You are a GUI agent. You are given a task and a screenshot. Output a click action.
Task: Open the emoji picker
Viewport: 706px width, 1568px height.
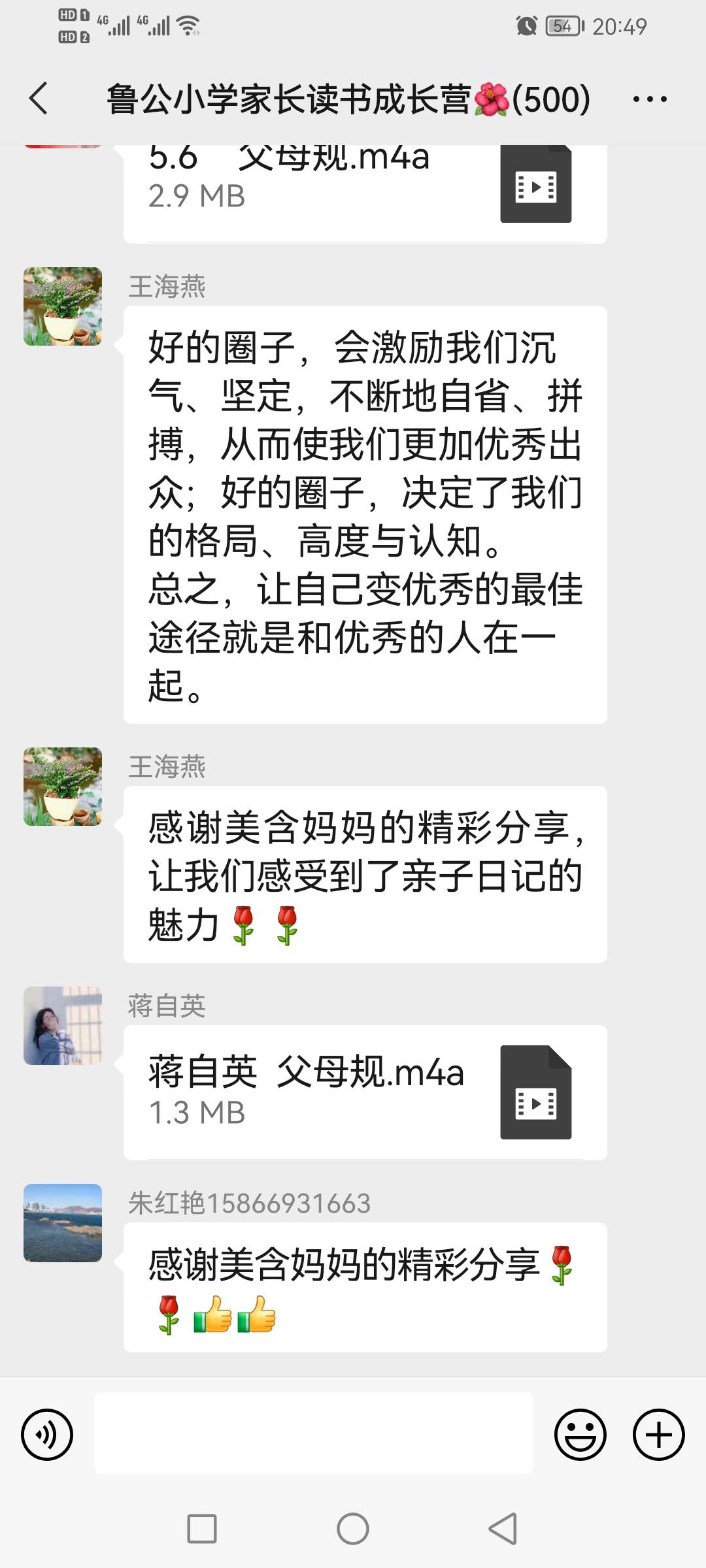pyautogui.click(x=580, y=1434)
